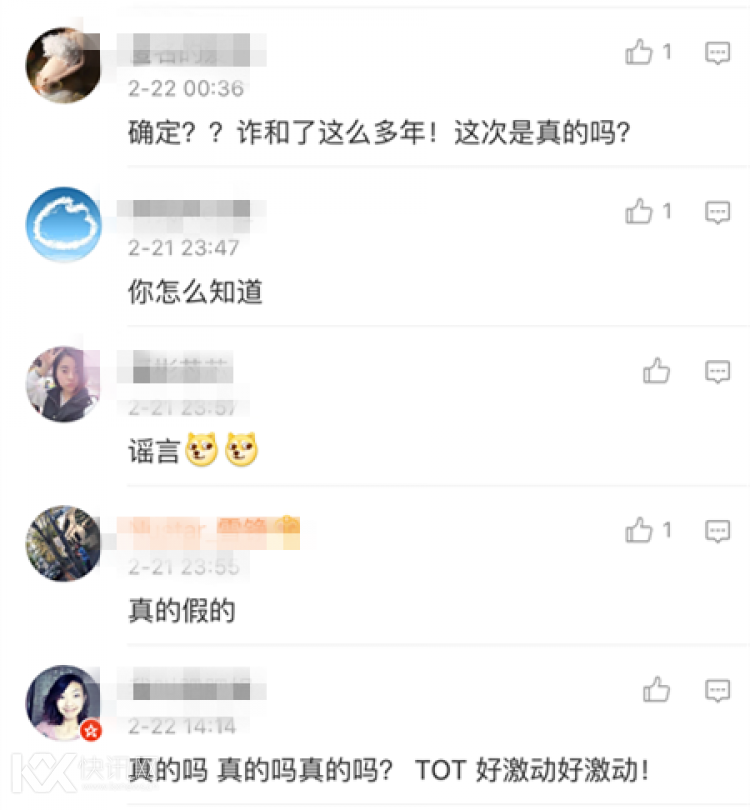Open the avatar of the "这次是真的吗" commenter
The width and height of the screenshot is (750, 810).
[63, 65]
